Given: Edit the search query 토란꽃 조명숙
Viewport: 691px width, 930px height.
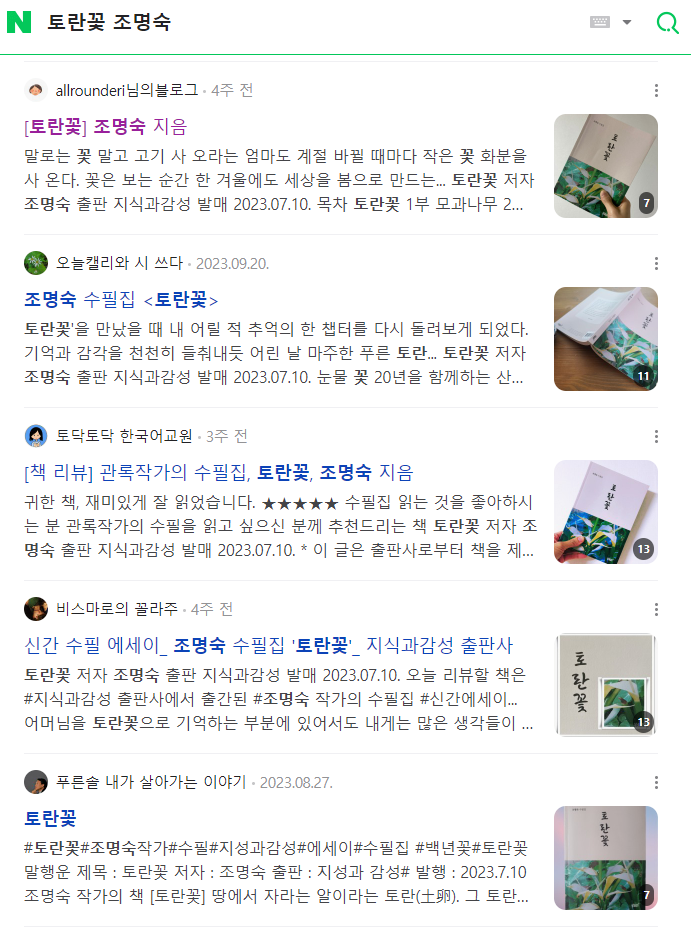Looking at the screenshot, I should point(300,22).
